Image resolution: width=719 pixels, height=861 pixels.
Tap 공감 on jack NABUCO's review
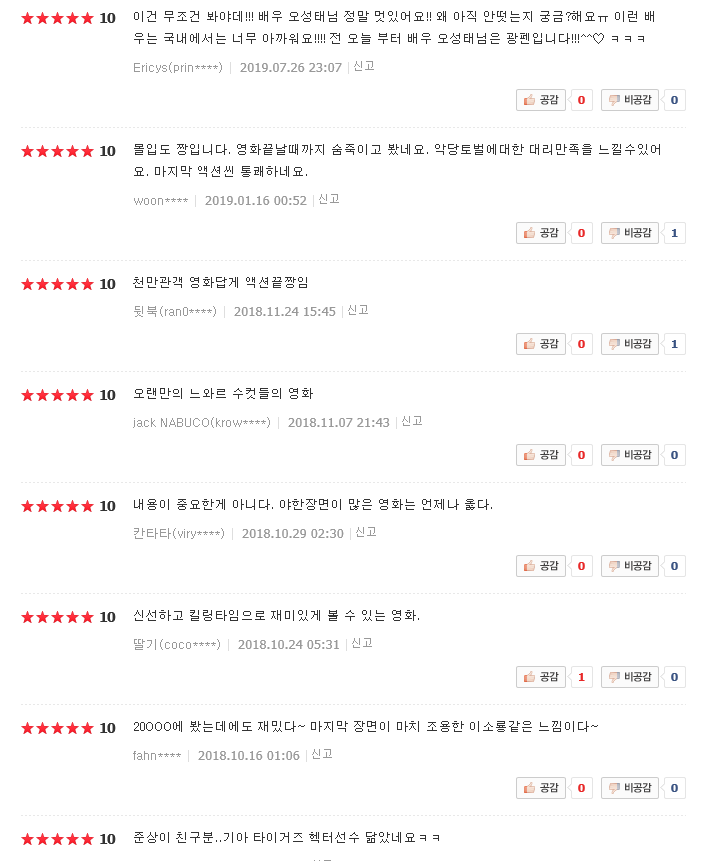(541, 455)
